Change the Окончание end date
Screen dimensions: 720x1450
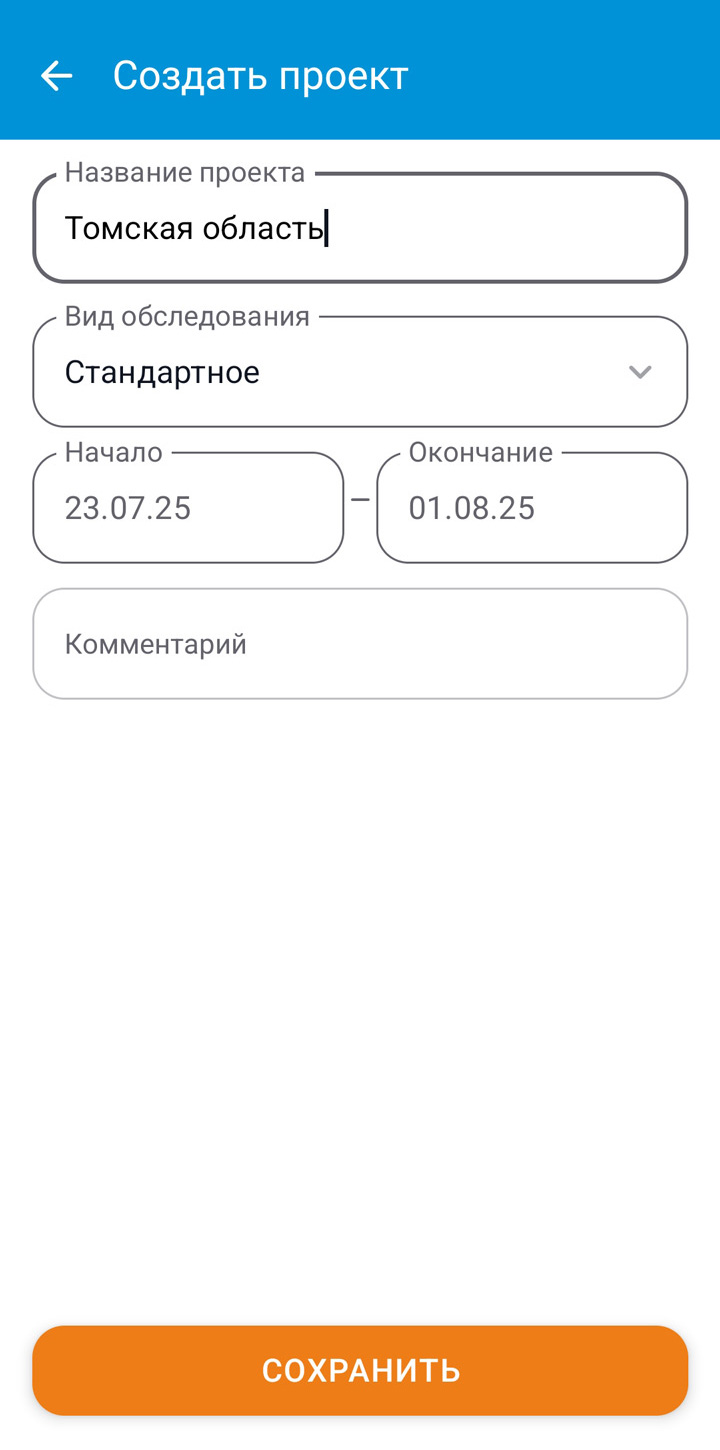tap(532, 508)
